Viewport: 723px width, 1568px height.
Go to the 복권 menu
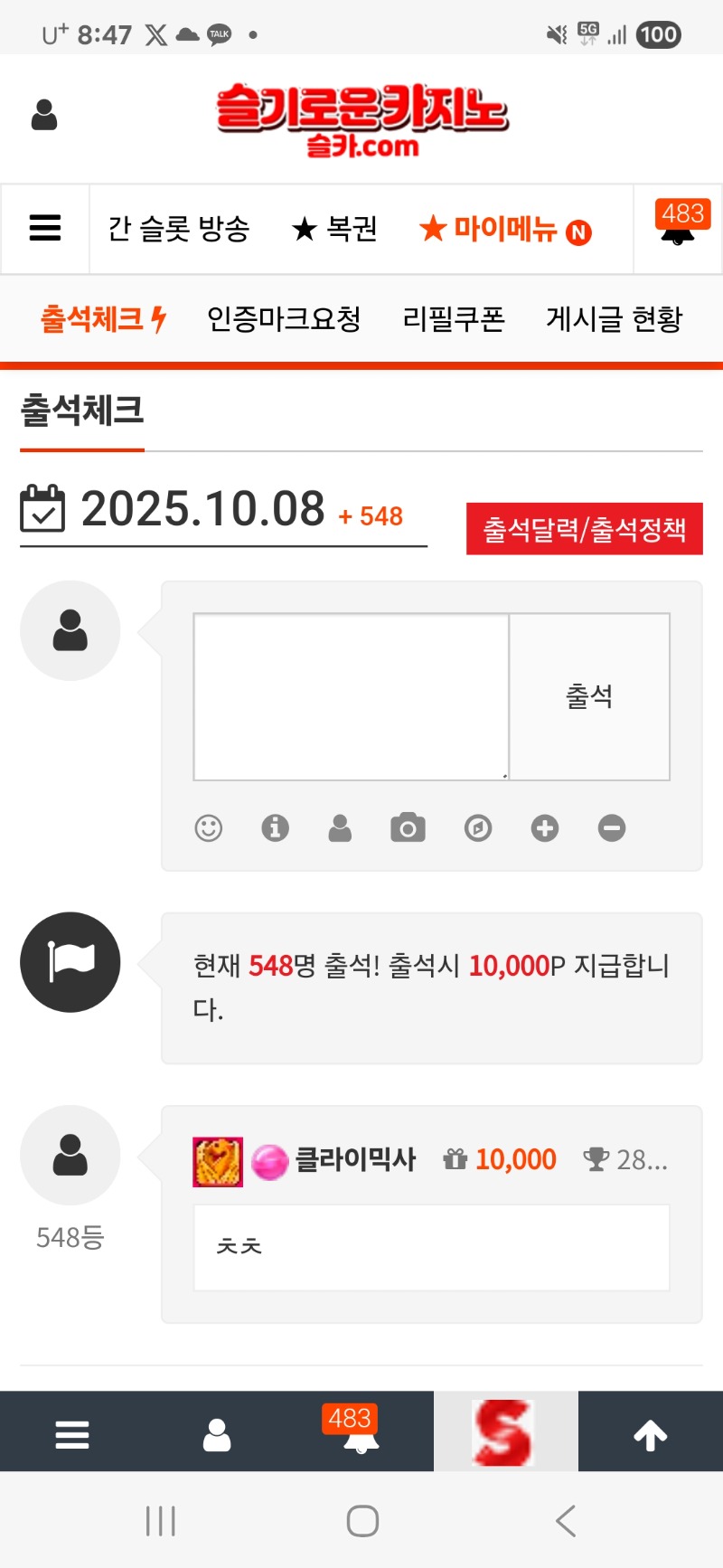pyautogui.click(x=334, y=230)
